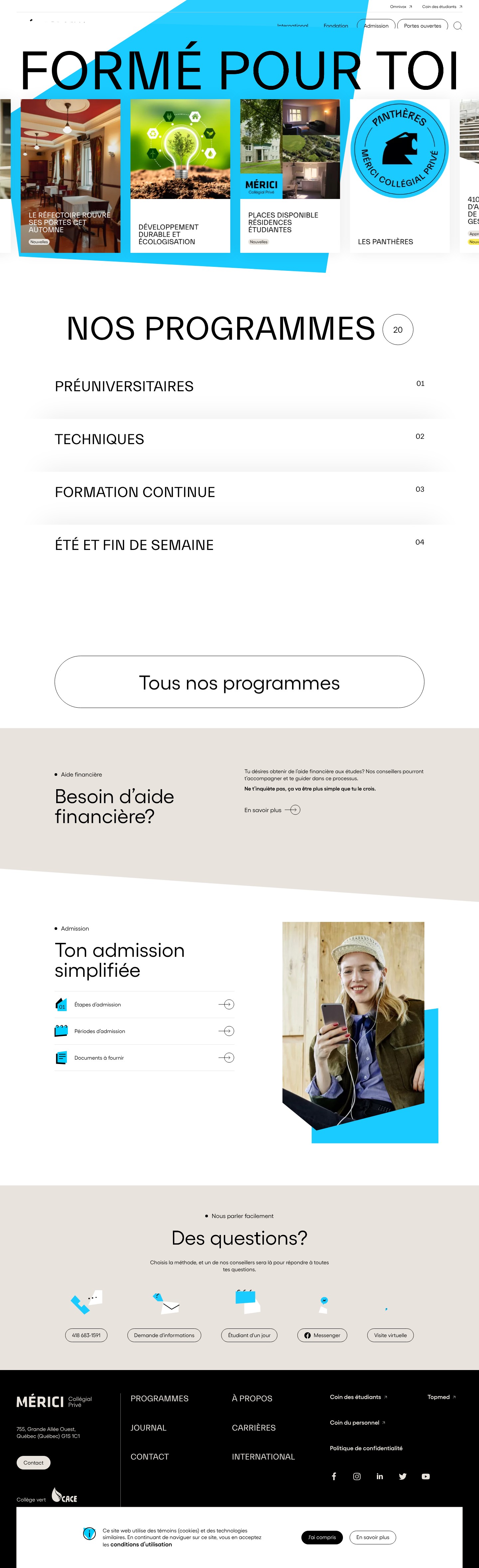The height and width of the screenshot is (1568, 479).
Task: Open Portes ouvertes in header
Action: click(422, 26)
